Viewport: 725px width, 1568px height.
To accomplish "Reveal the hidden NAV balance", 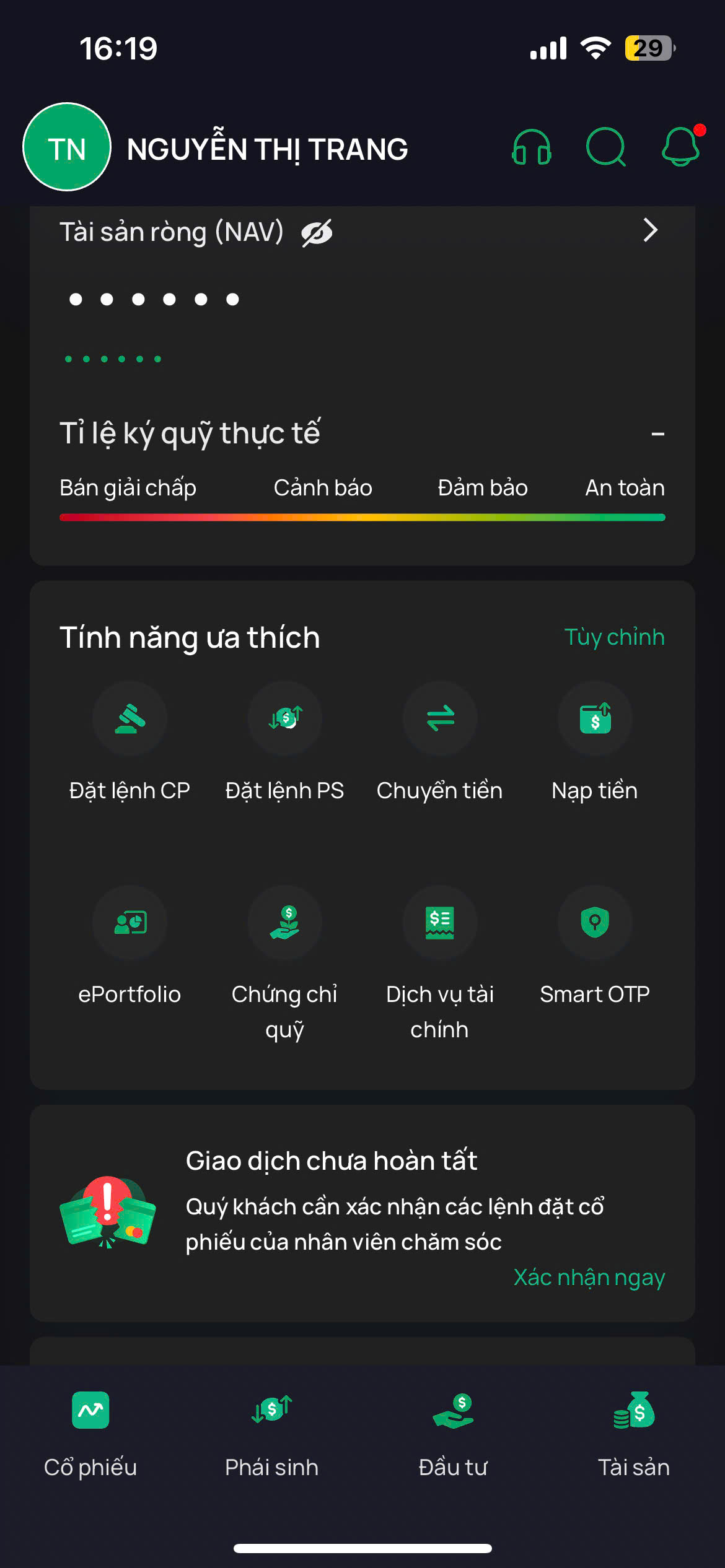I will click(317, 233).
